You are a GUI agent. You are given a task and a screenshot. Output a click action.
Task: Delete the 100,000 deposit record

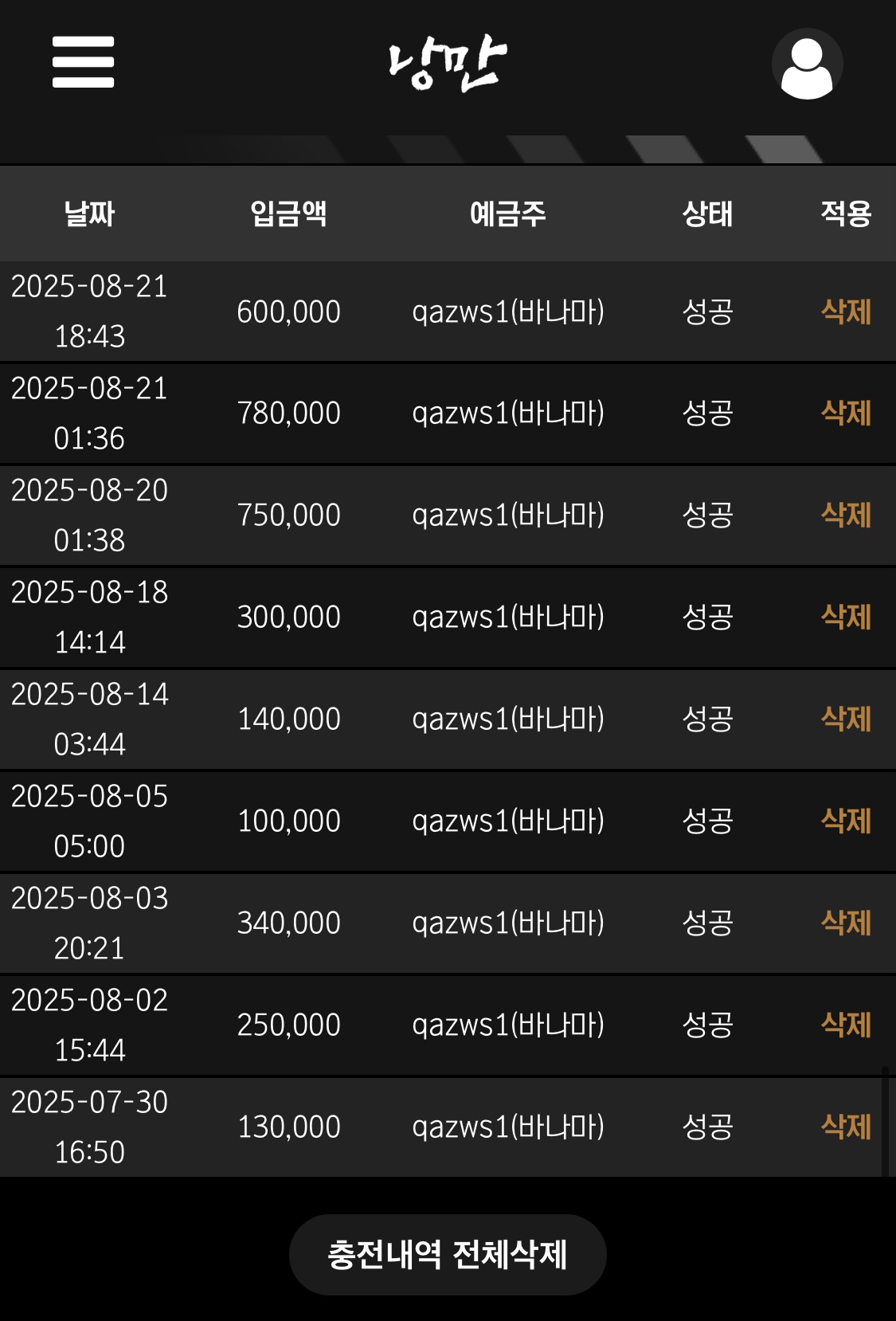point(846,821)
